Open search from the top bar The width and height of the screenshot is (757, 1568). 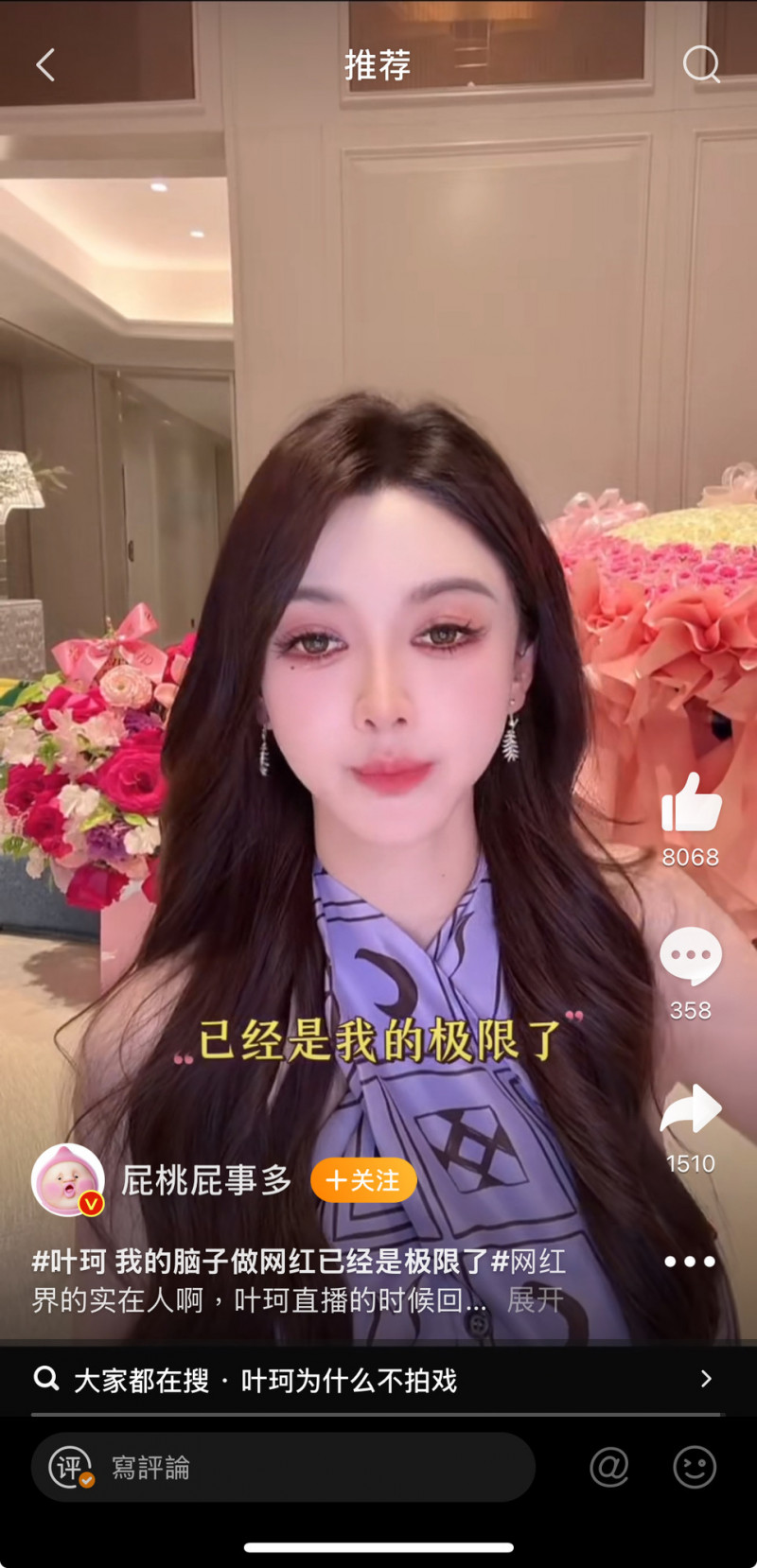click(700, 64)
